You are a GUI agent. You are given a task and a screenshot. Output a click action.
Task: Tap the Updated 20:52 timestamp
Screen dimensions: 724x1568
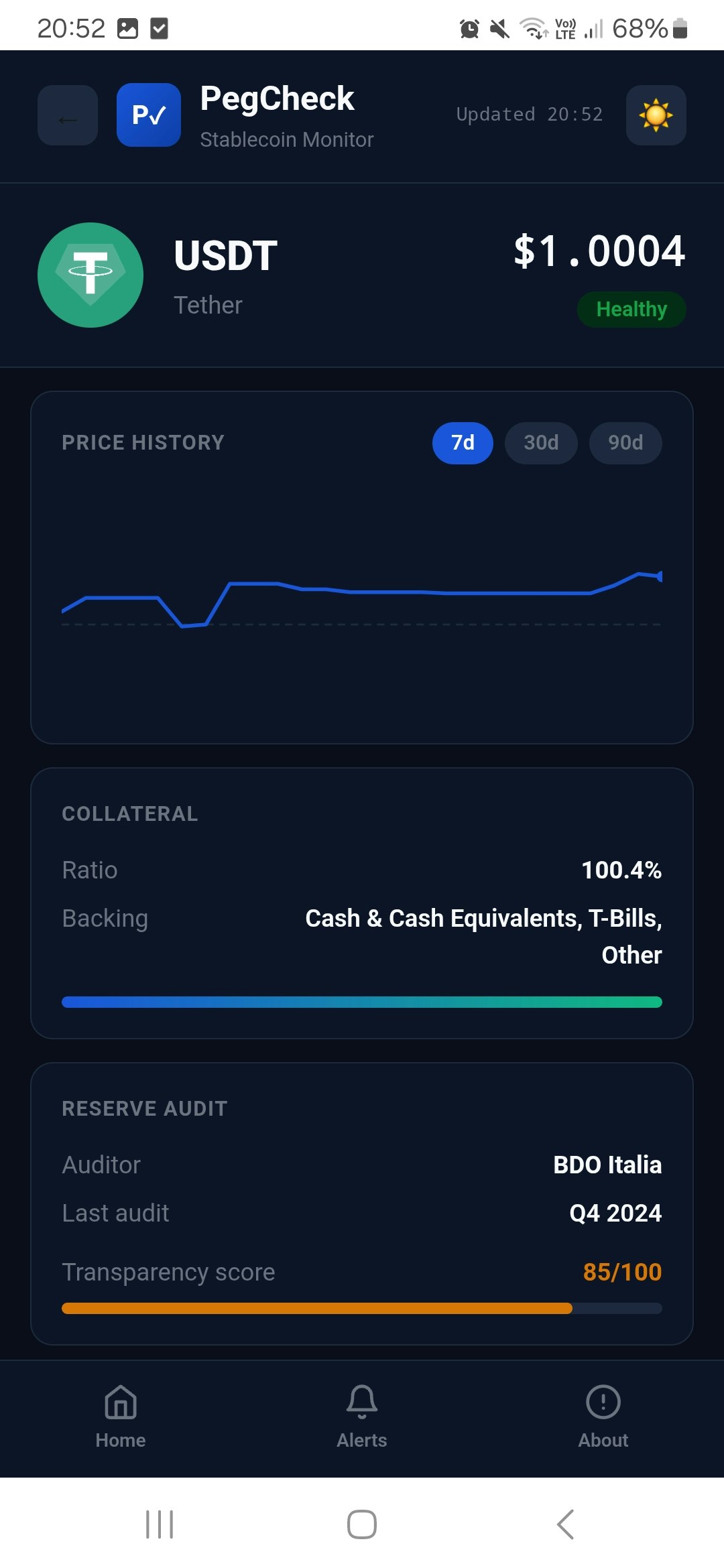click(528, 114)
